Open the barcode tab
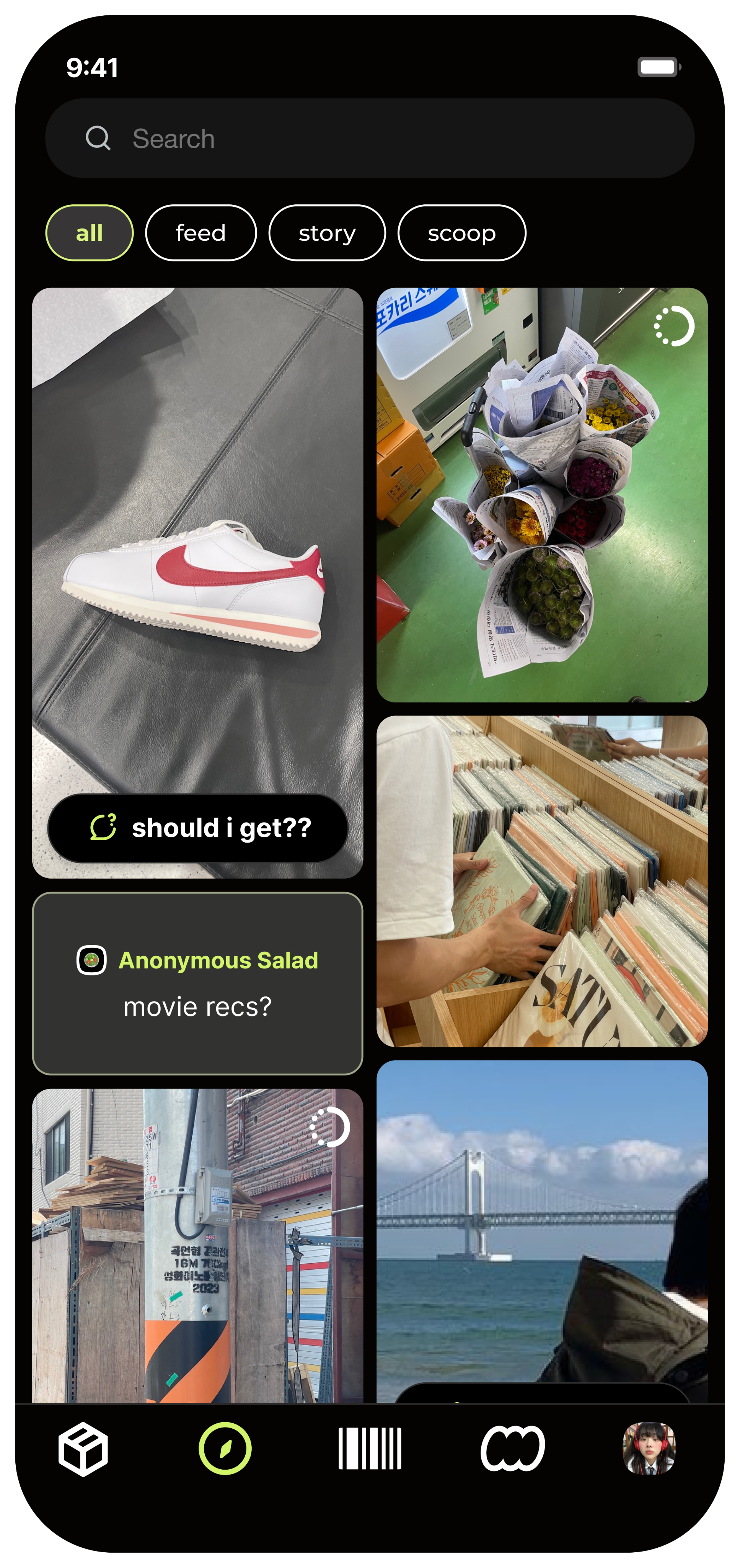 pos(370,1449)
